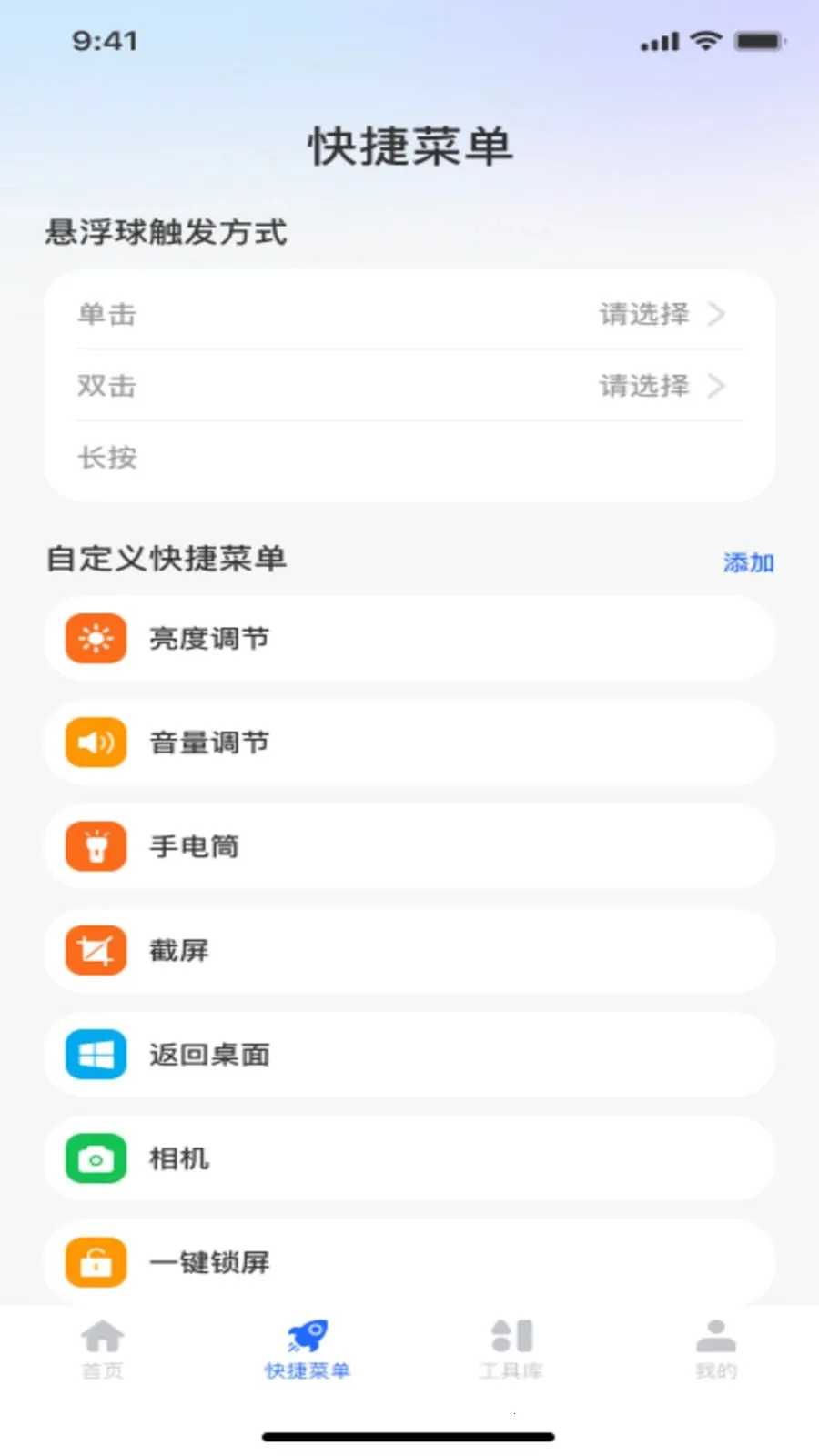819x1456 pixels.
Task: Open the 双击 请选择 selector
Action: click(x=644, y=386)
